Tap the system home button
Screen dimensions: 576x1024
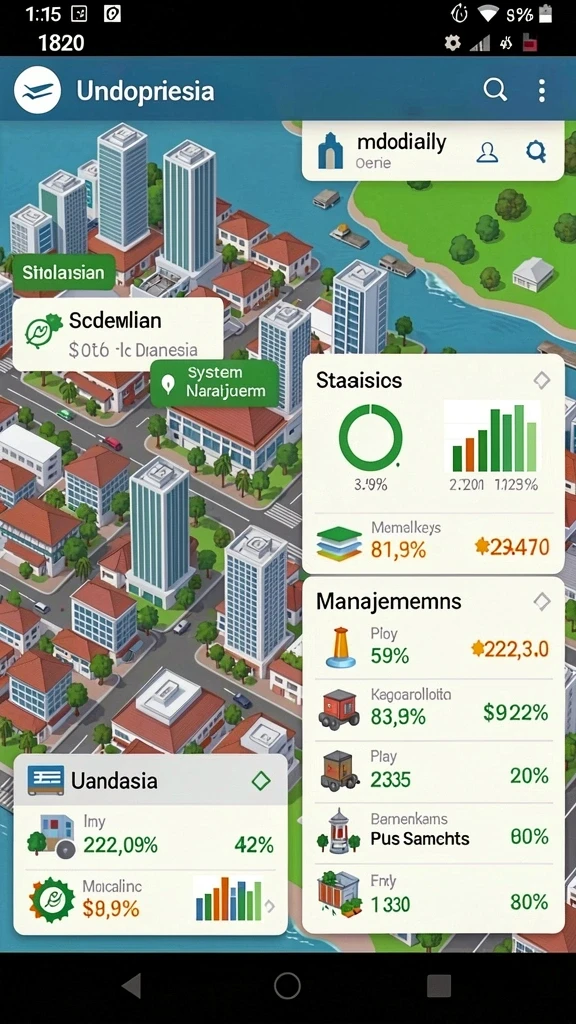[287, 985]
